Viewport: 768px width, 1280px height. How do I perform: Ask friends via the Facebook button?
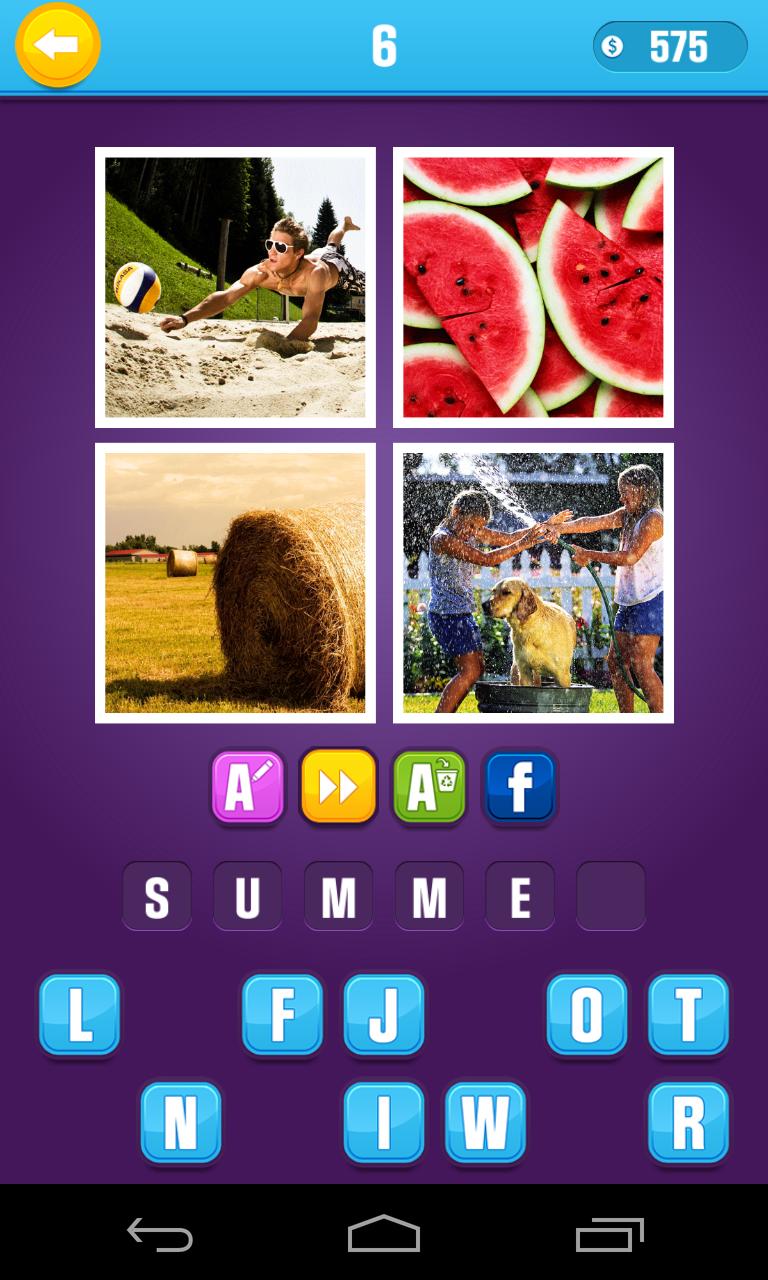coord(520,787)
